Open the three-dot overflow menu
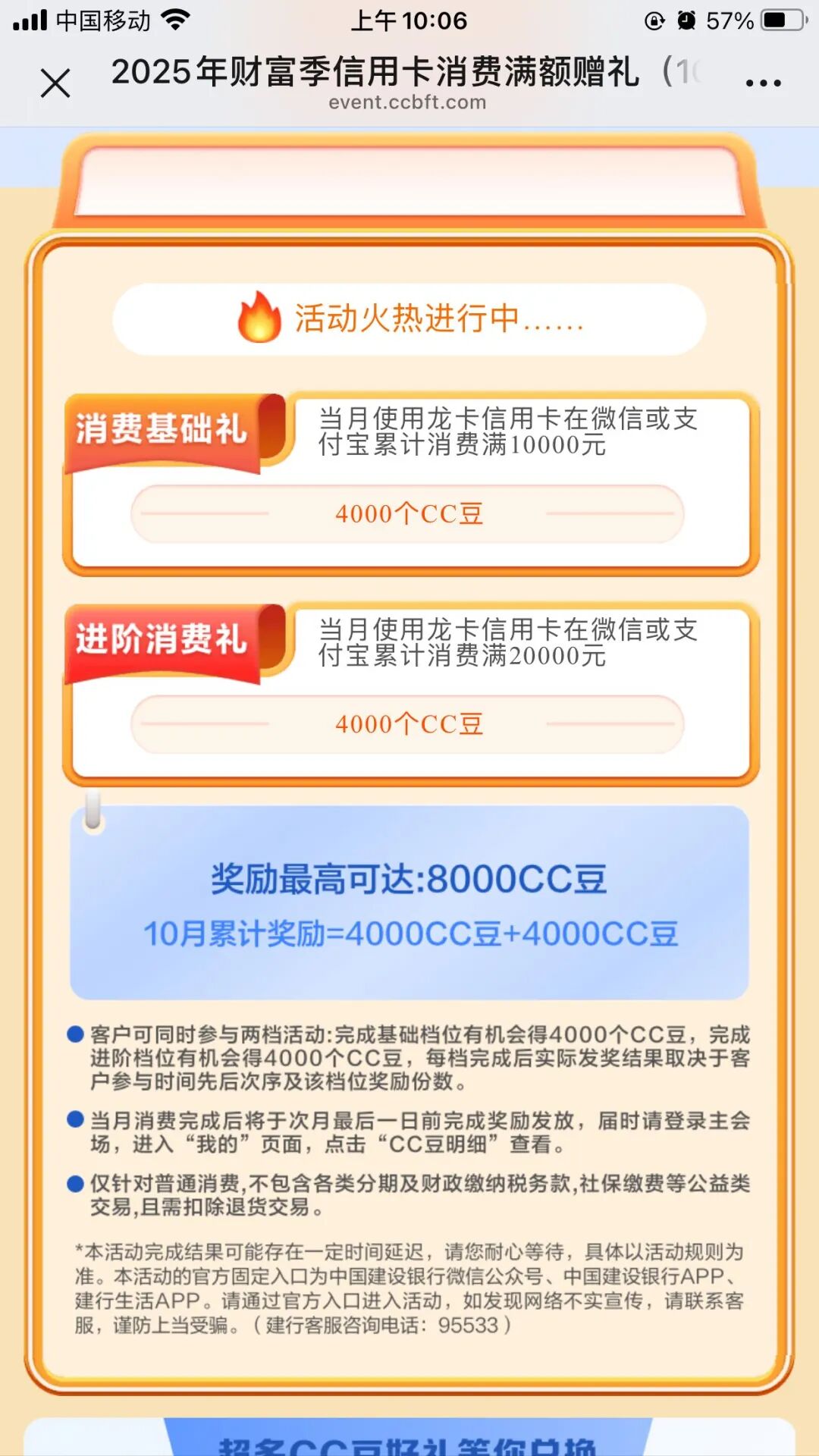 point(763,83)
